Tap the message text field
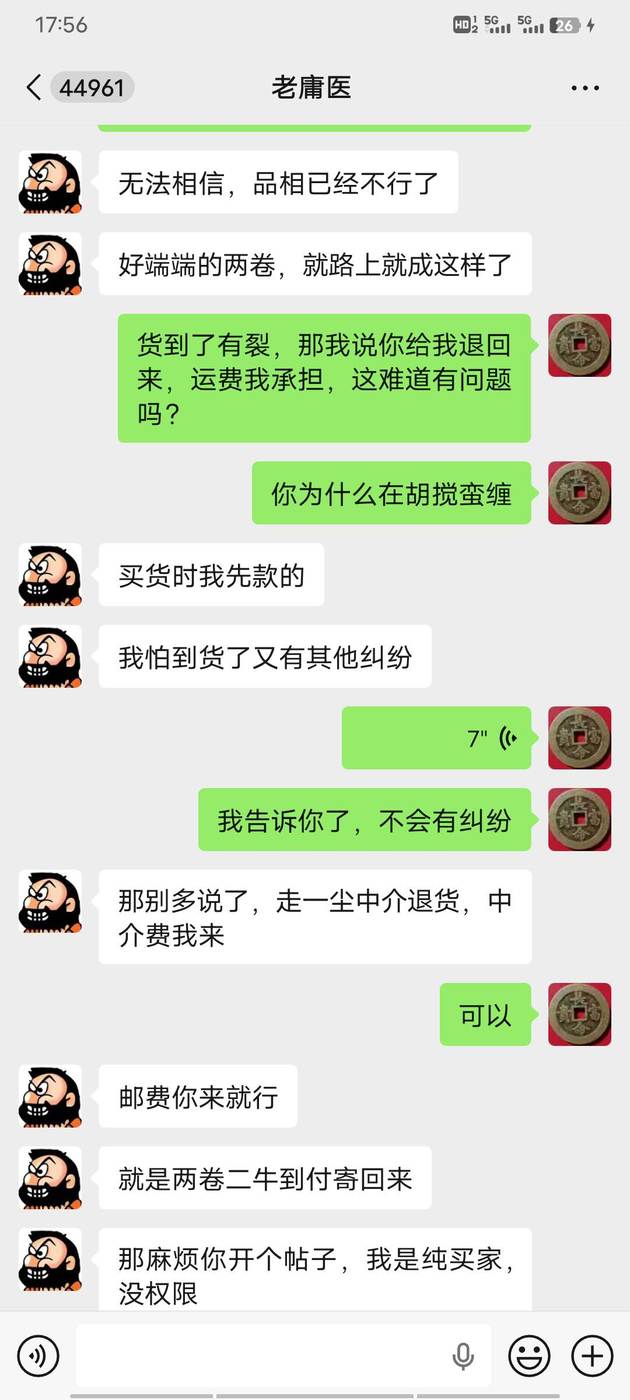 (260, 1356)
